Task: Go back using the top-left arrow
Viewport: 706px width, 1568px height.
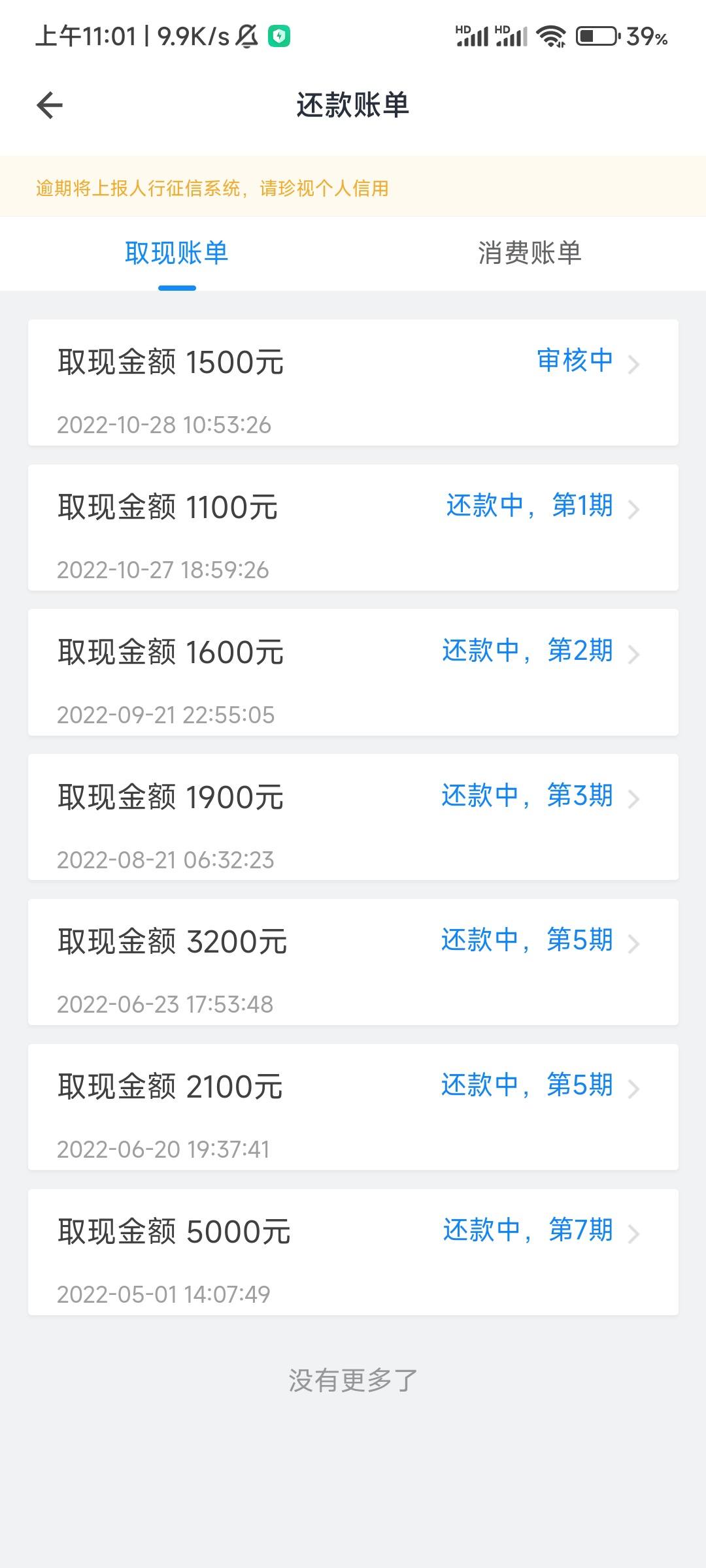Action: (50, 105)
